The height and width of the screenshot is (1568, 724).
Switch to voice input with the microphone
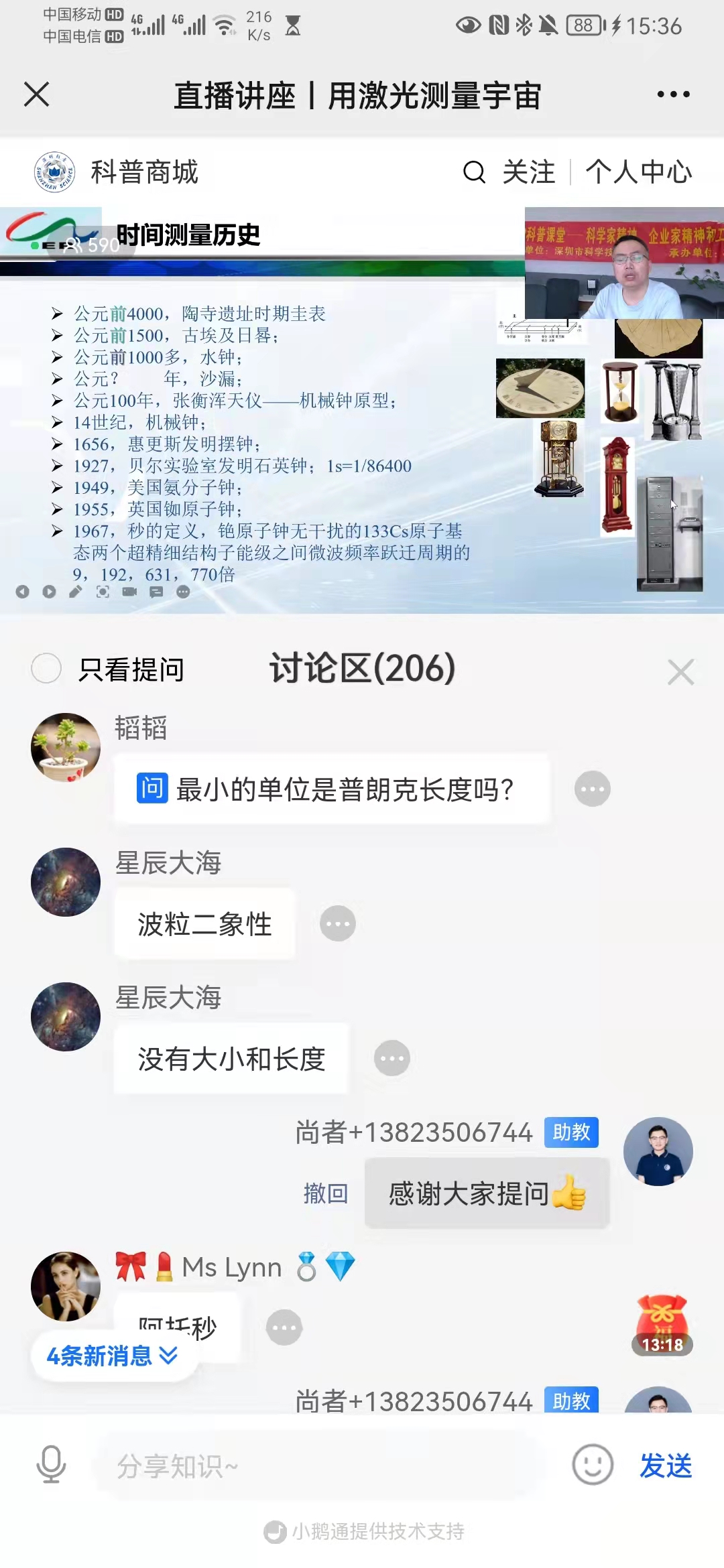coord(51,1465)
